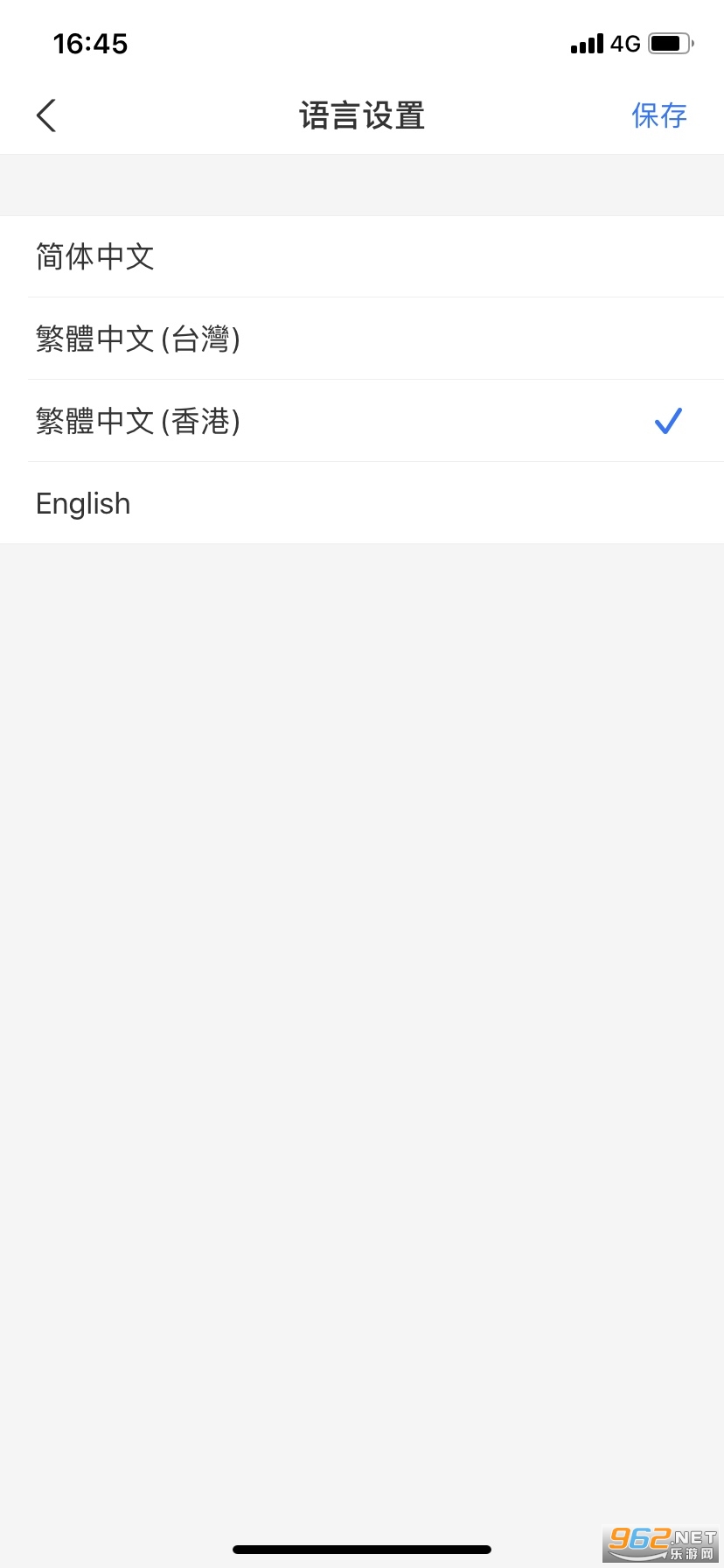
Task: Tap the clock showing 16:45
Action: click(90, 43)
